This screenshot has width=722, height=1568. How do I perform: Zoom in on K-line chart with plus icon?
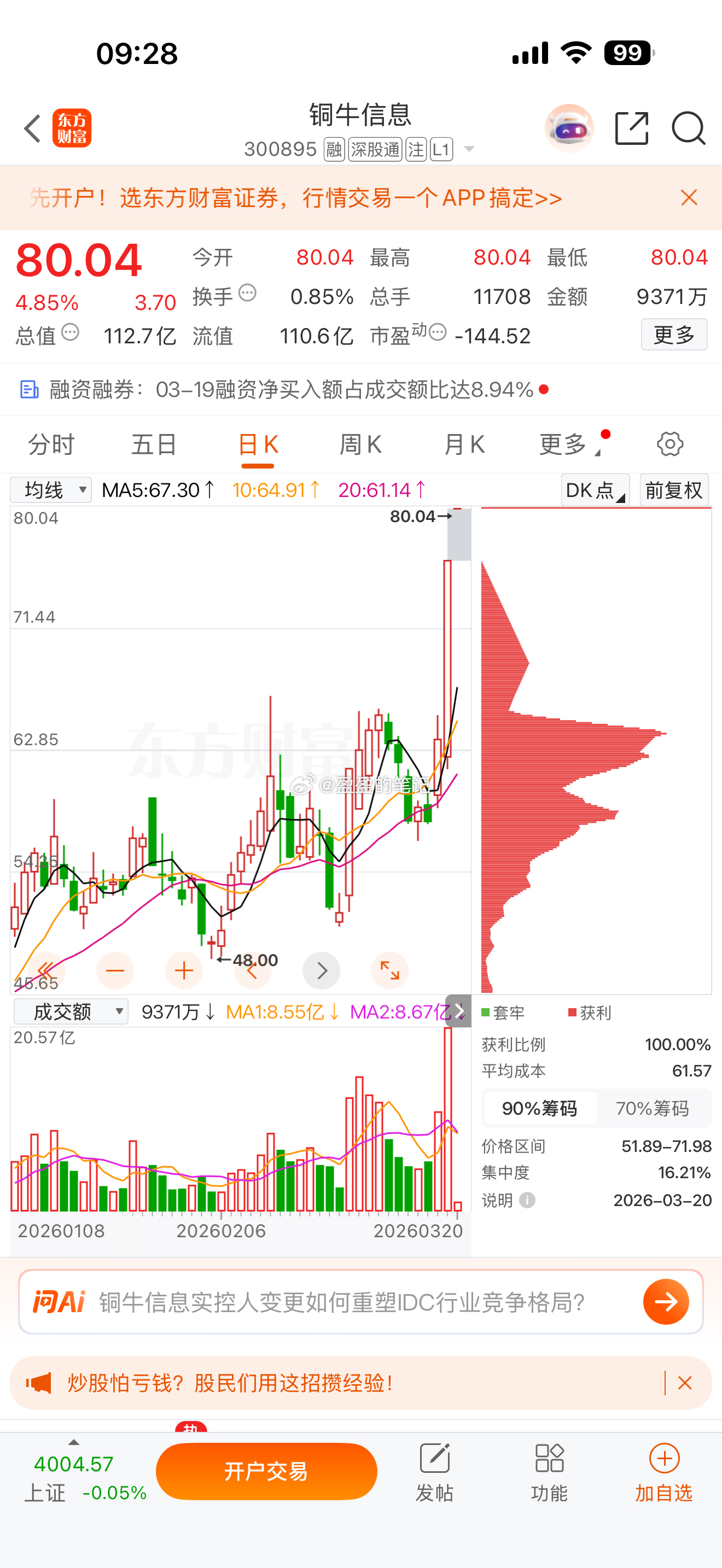click(x=184, y=971)
